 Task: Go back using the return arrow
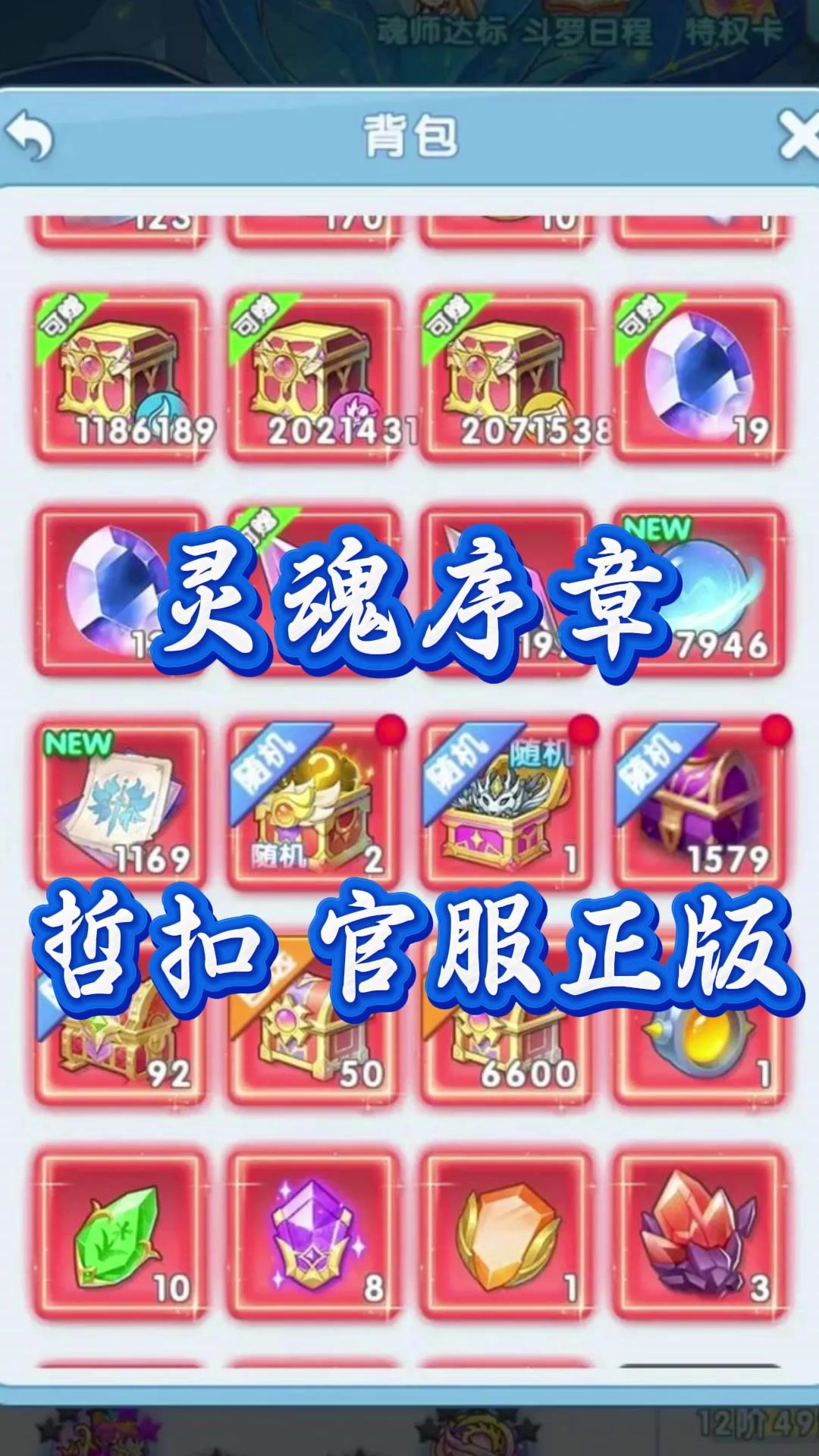coord(29,136)
